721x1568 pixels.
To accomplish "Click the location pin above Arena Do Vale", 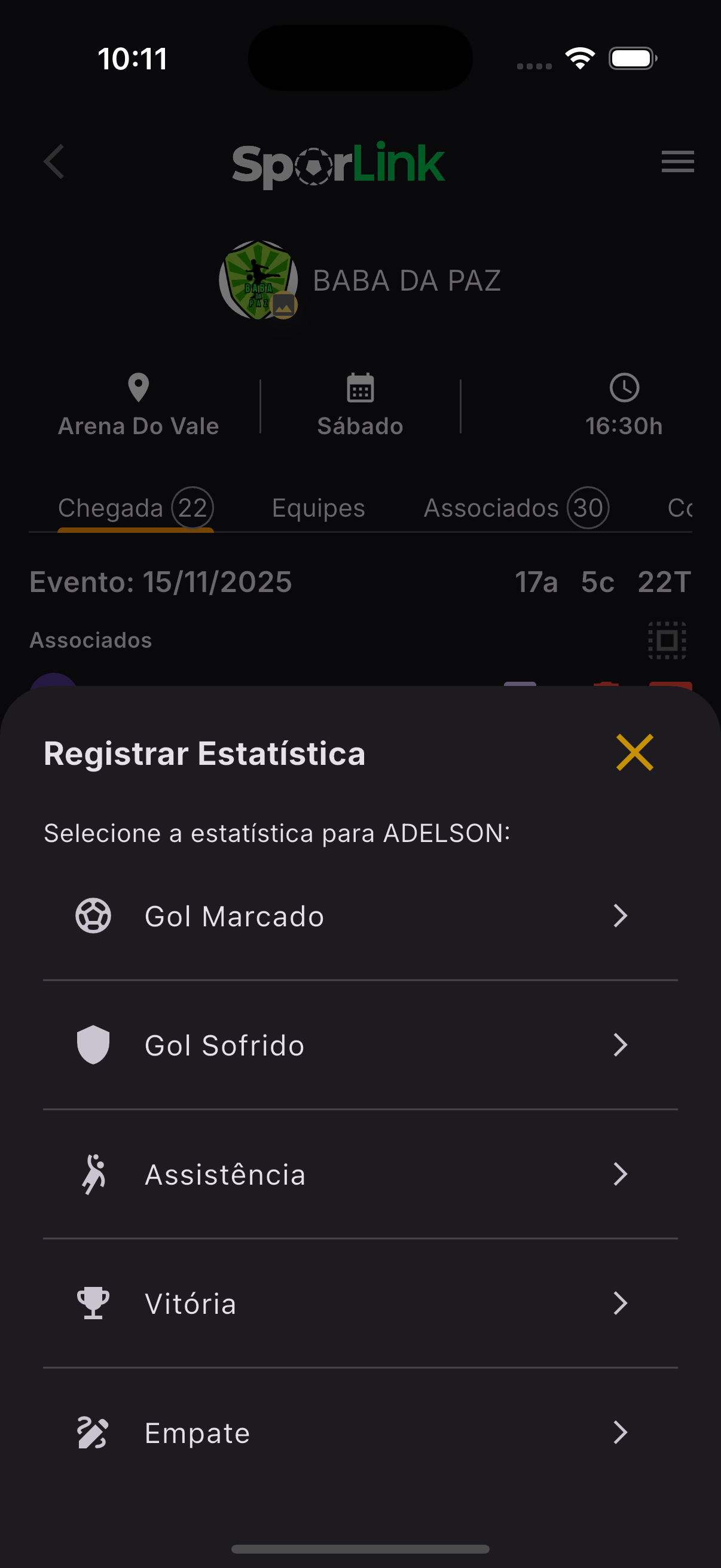I will (x=138, y=387).
